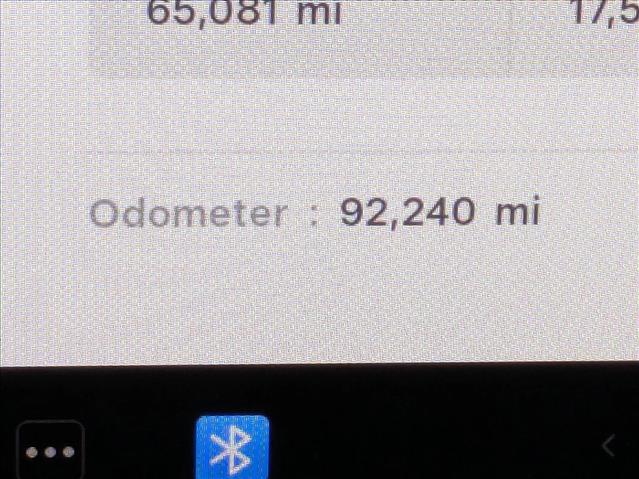Viewport: 639px width, 479px height.
Task: Open the Bluetooth app
Action: tap(232, 449)
